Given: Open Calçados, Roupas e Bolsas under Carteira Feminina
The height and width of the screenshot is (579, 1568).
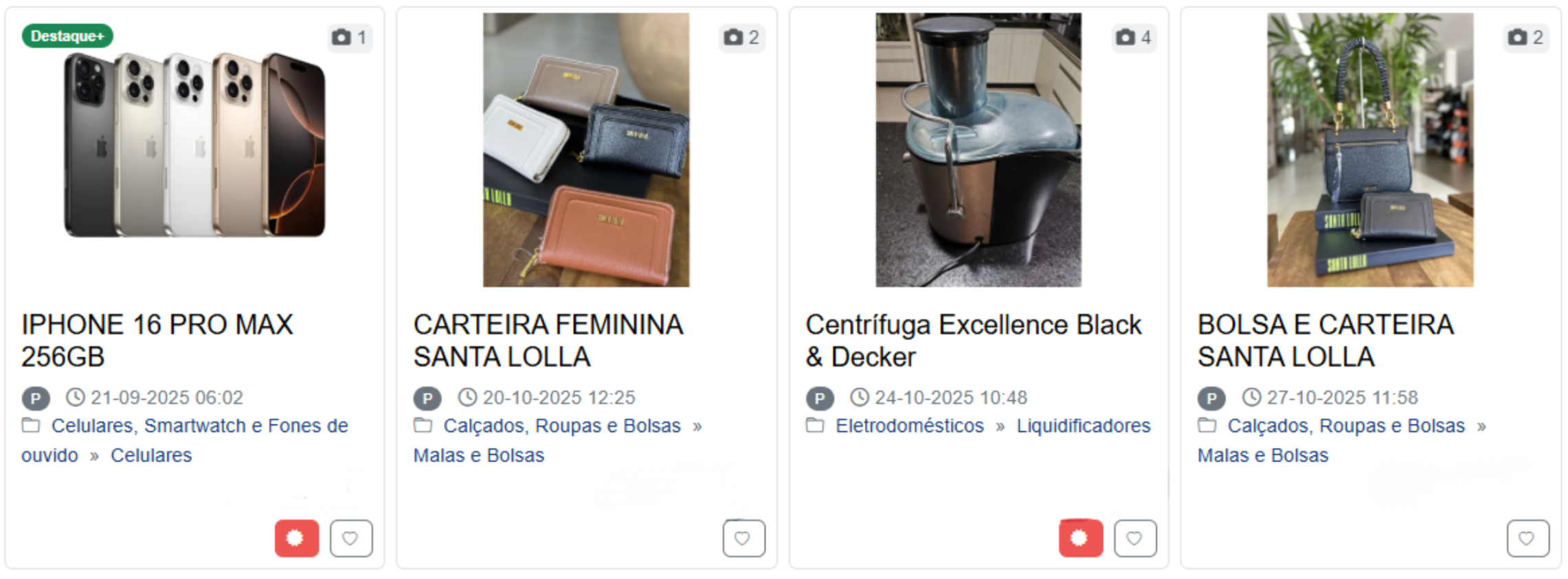Looking at the screenshot, I should [561, 426].
